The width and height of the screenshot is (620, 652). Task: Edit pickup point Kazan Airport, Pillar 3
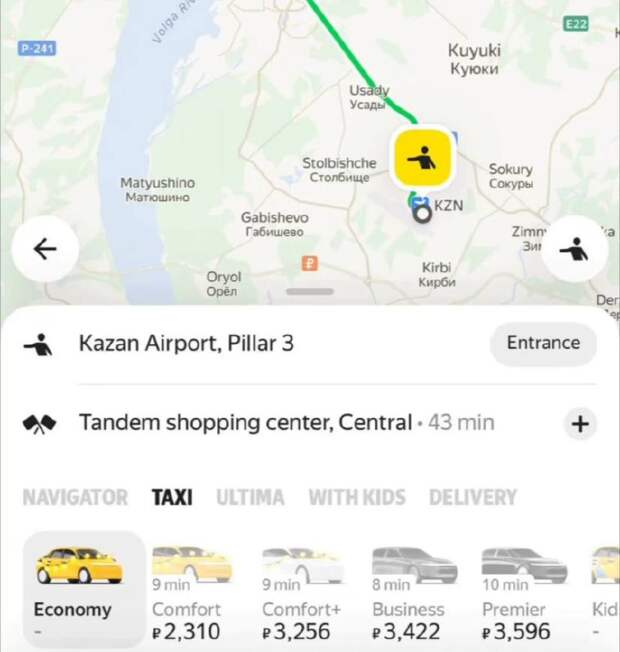coord(186,344)
